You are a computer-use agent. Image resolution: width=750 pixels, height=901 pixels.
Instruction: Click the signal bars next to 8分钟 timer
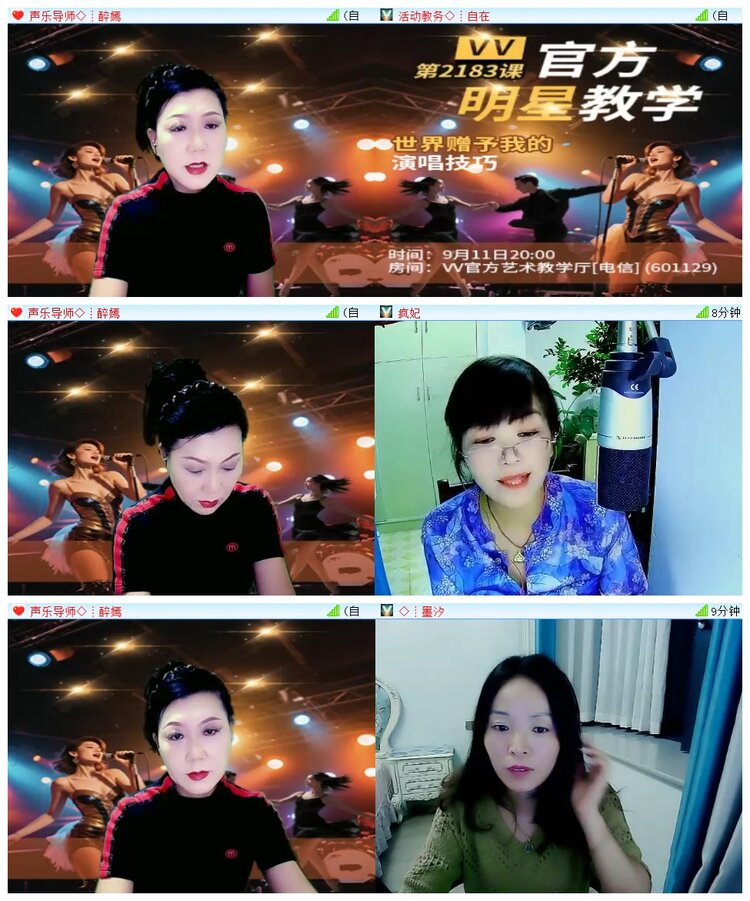point(702,310)
